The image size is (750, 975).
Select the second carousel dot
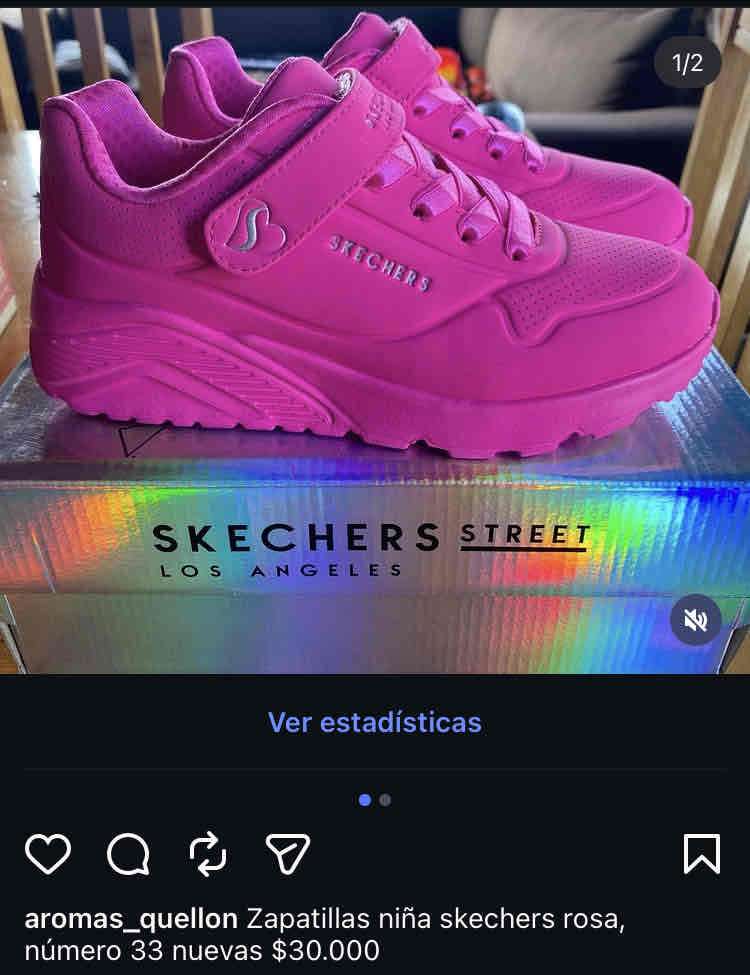point(386,798)
